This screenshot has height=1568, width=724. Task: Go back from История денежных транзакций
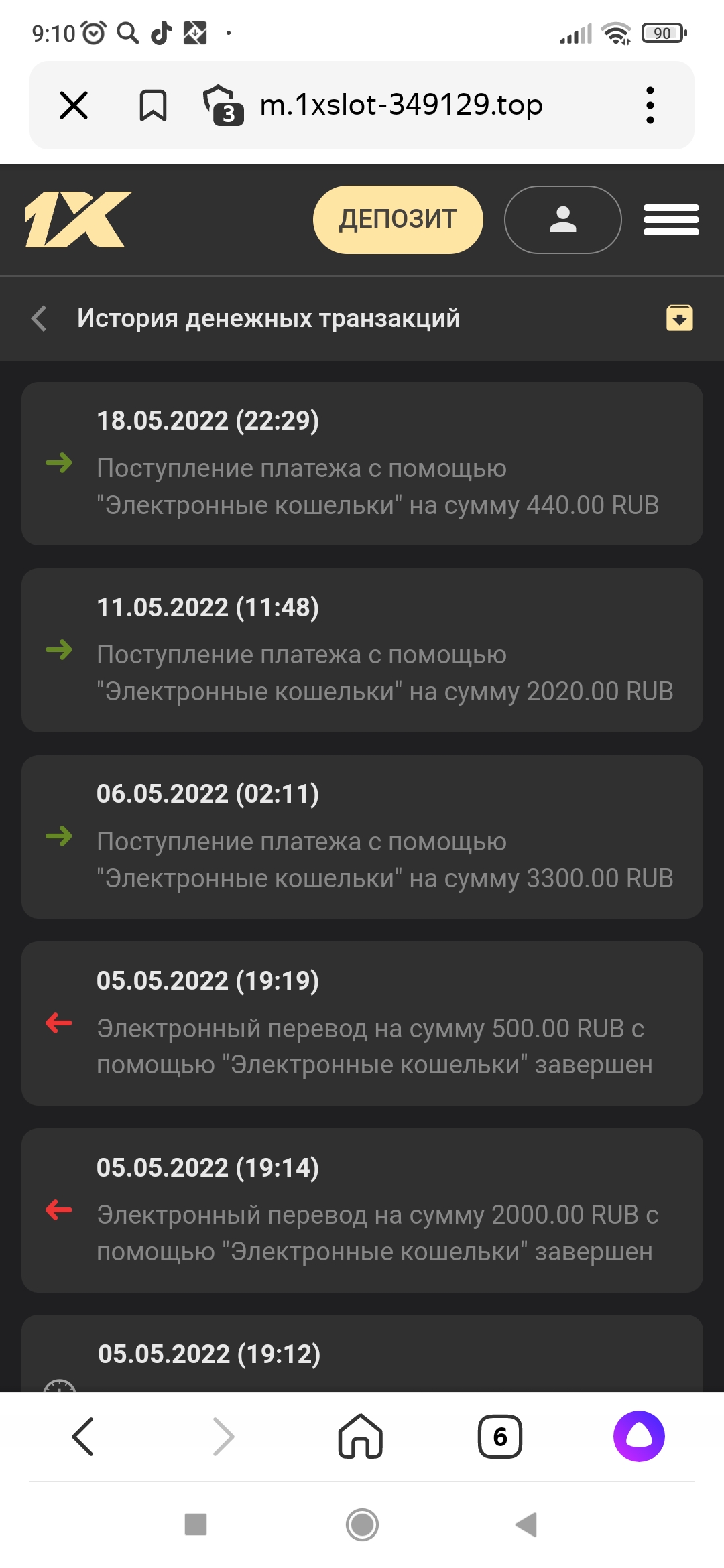pyautogui.click(x=40, y=318)
